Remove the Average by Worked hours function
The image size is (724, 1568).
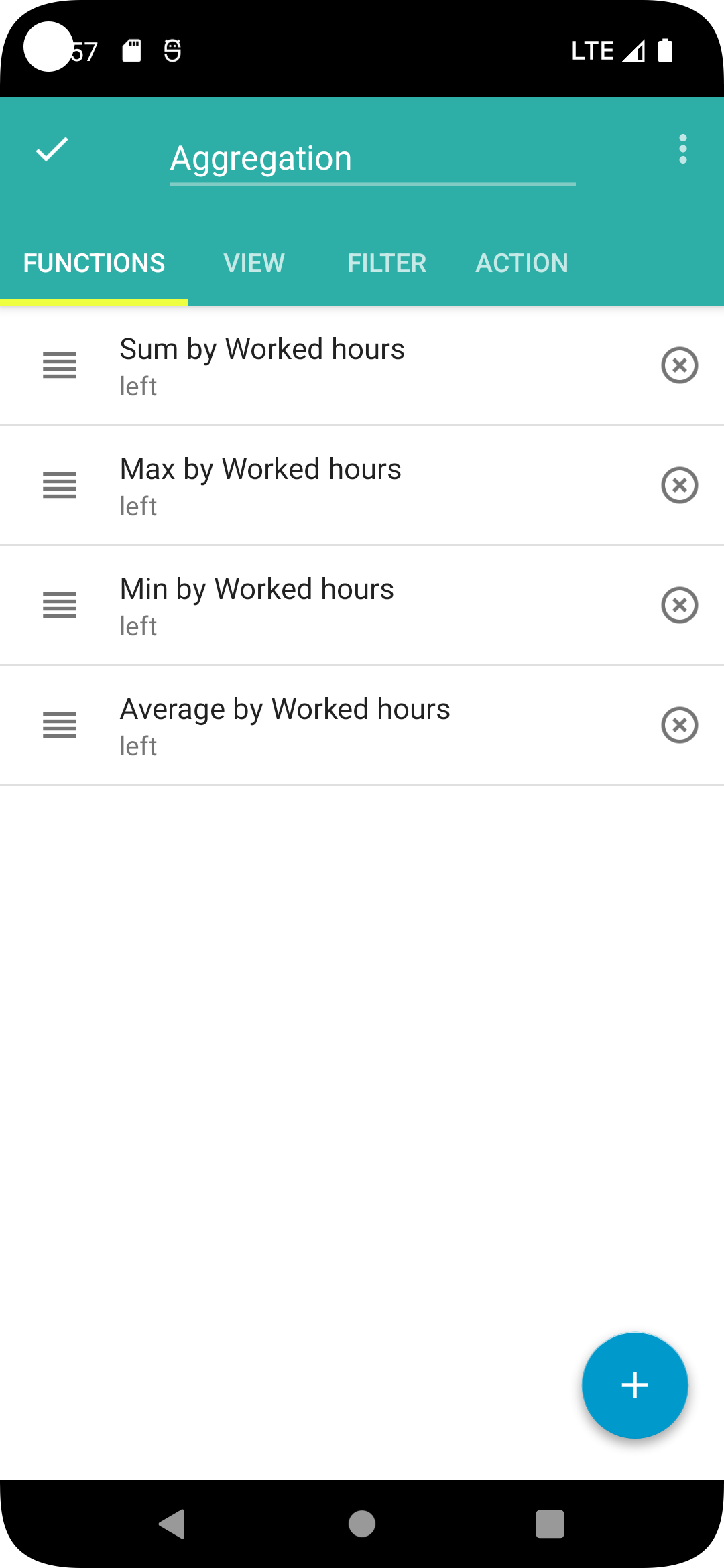point(679,724)
